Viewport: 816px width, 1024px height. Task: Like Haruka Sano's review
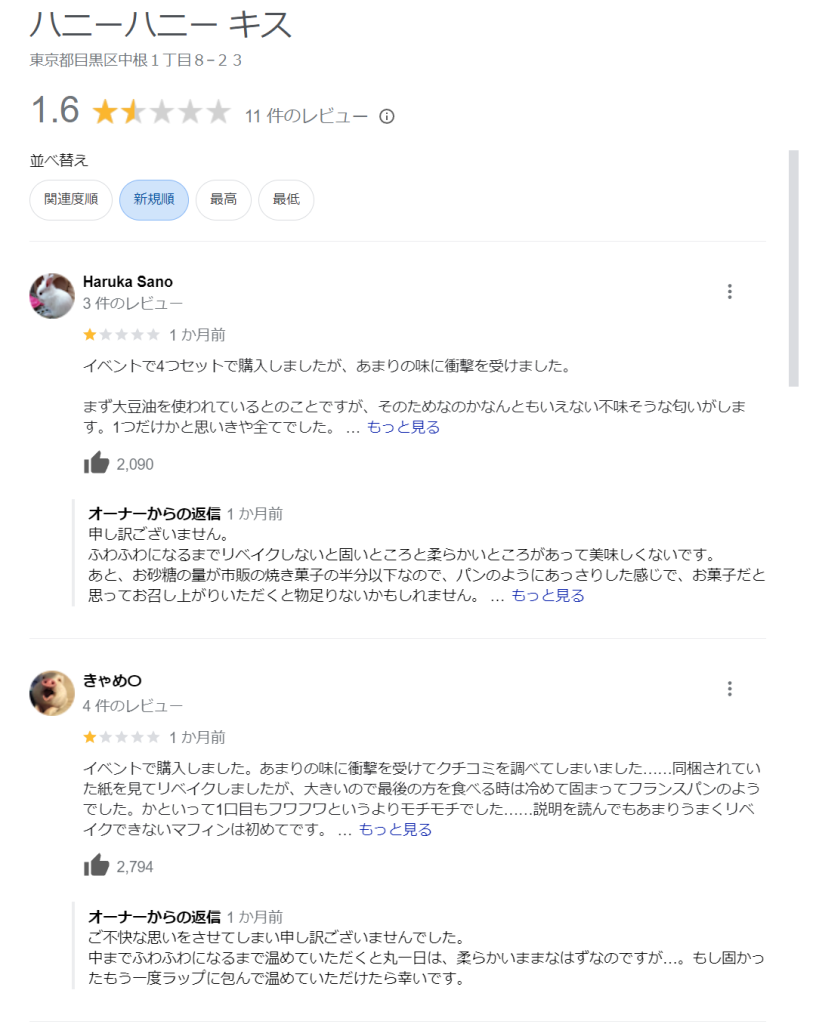coord(97,463)
